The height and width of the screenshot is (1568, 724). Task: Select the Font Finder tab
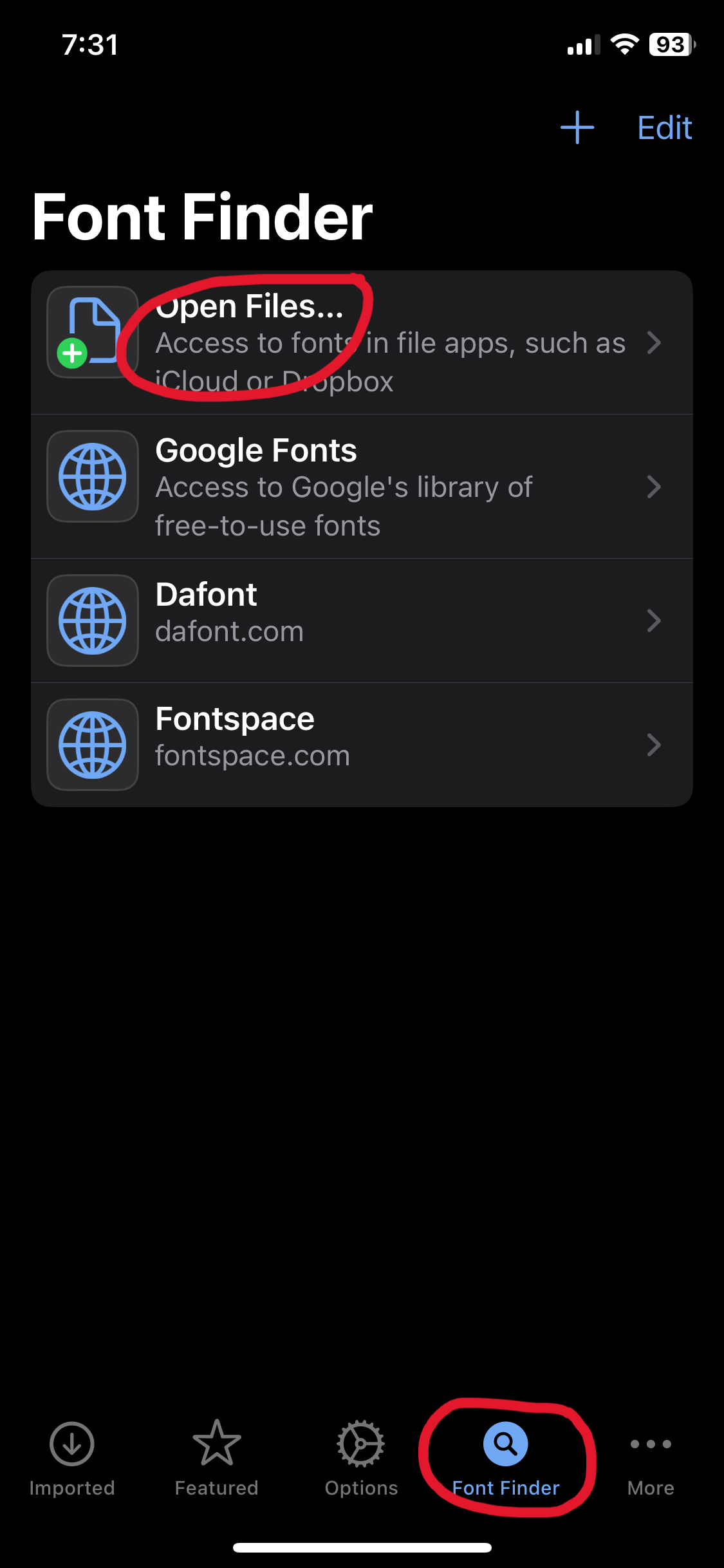pyautogui.click(x=506, y=1459)
